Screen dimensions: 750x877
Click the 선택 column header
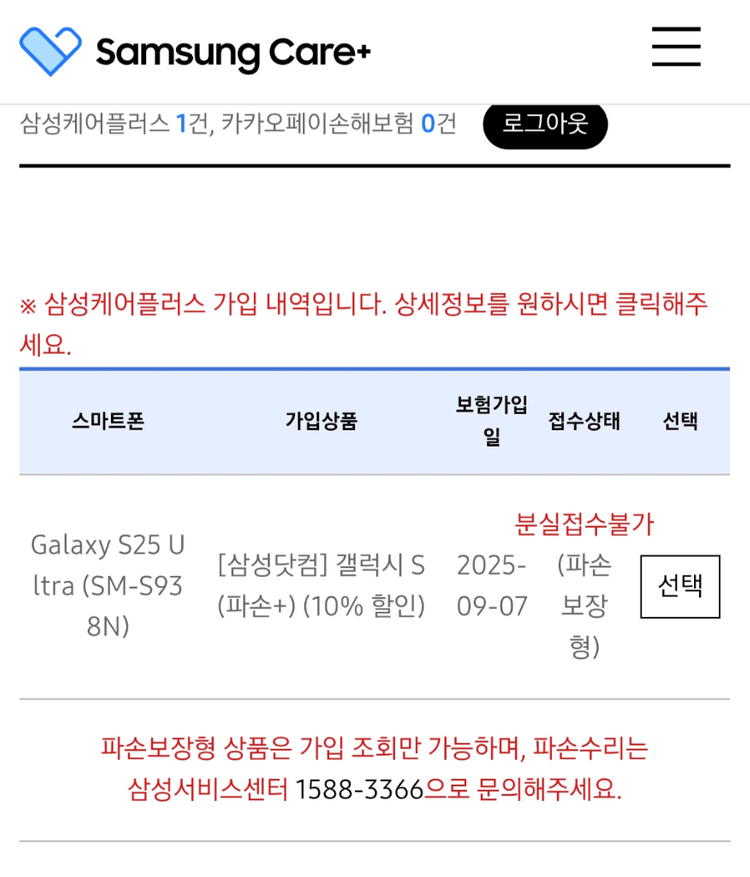(x=682, y=422)
